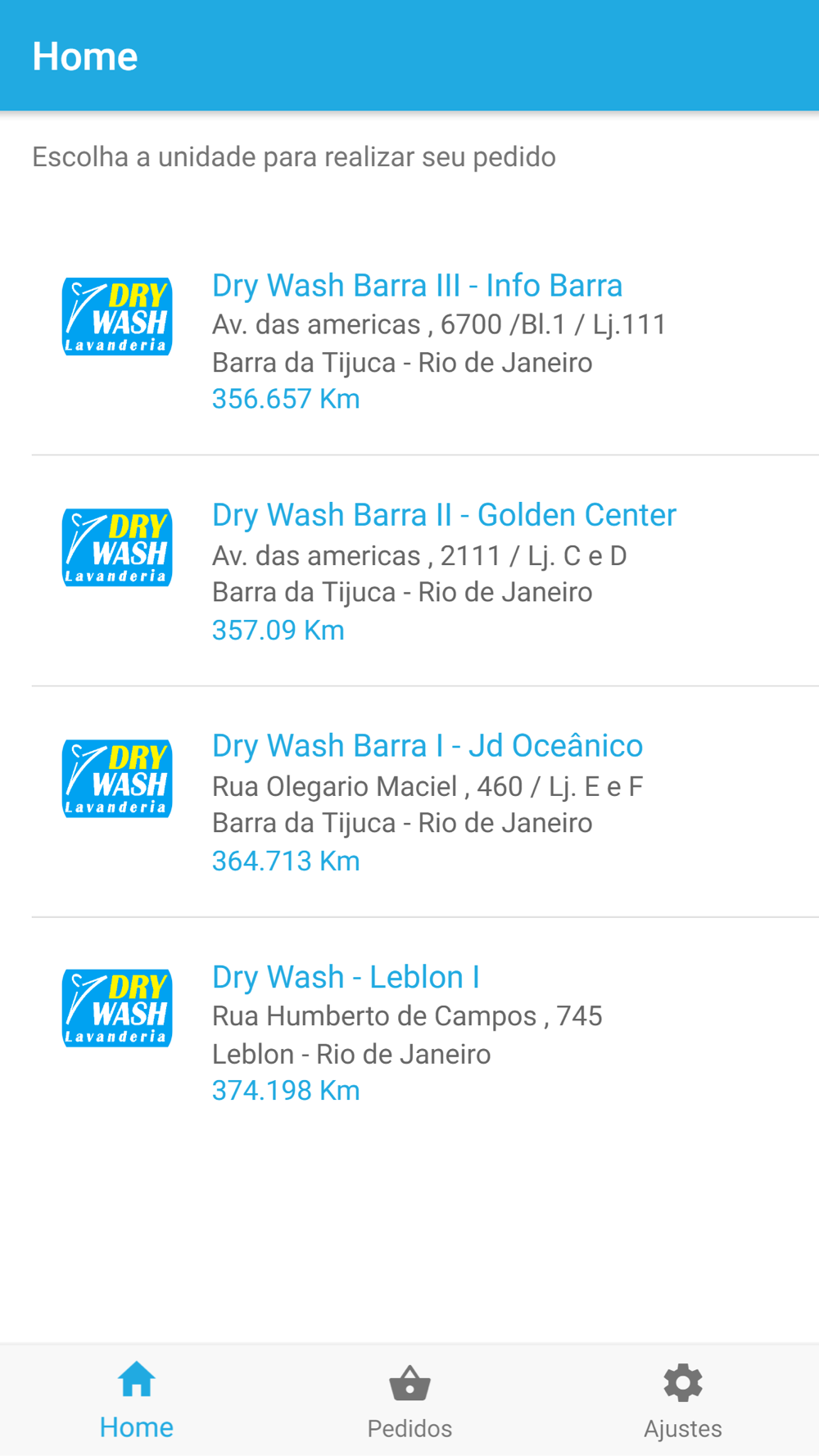Viewport: 819px width, 1456px height.
Task: Switch to the Pedidos tab
Action: (409, 1400)
